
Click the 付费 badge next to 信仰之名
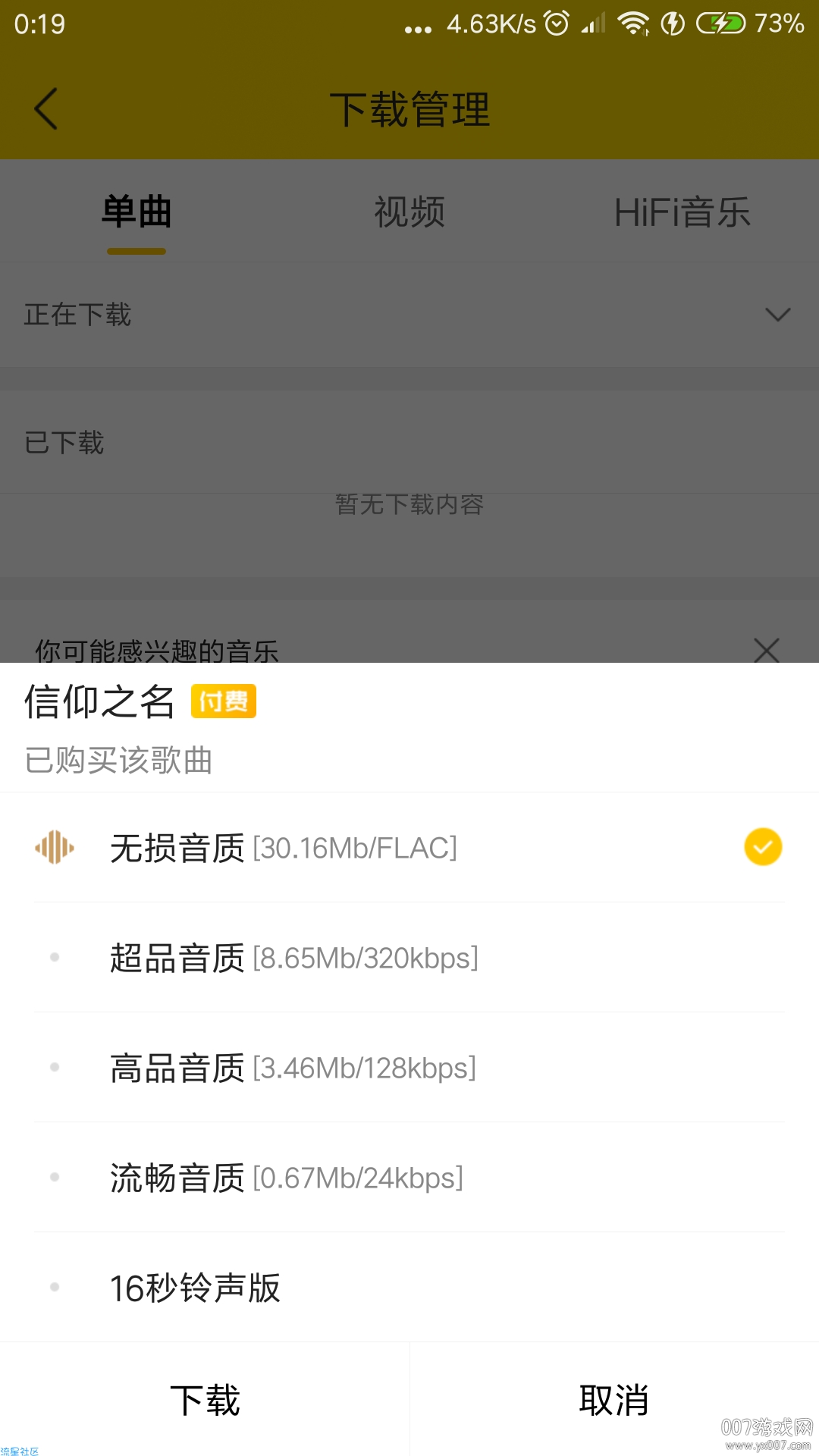pos(223,701)
